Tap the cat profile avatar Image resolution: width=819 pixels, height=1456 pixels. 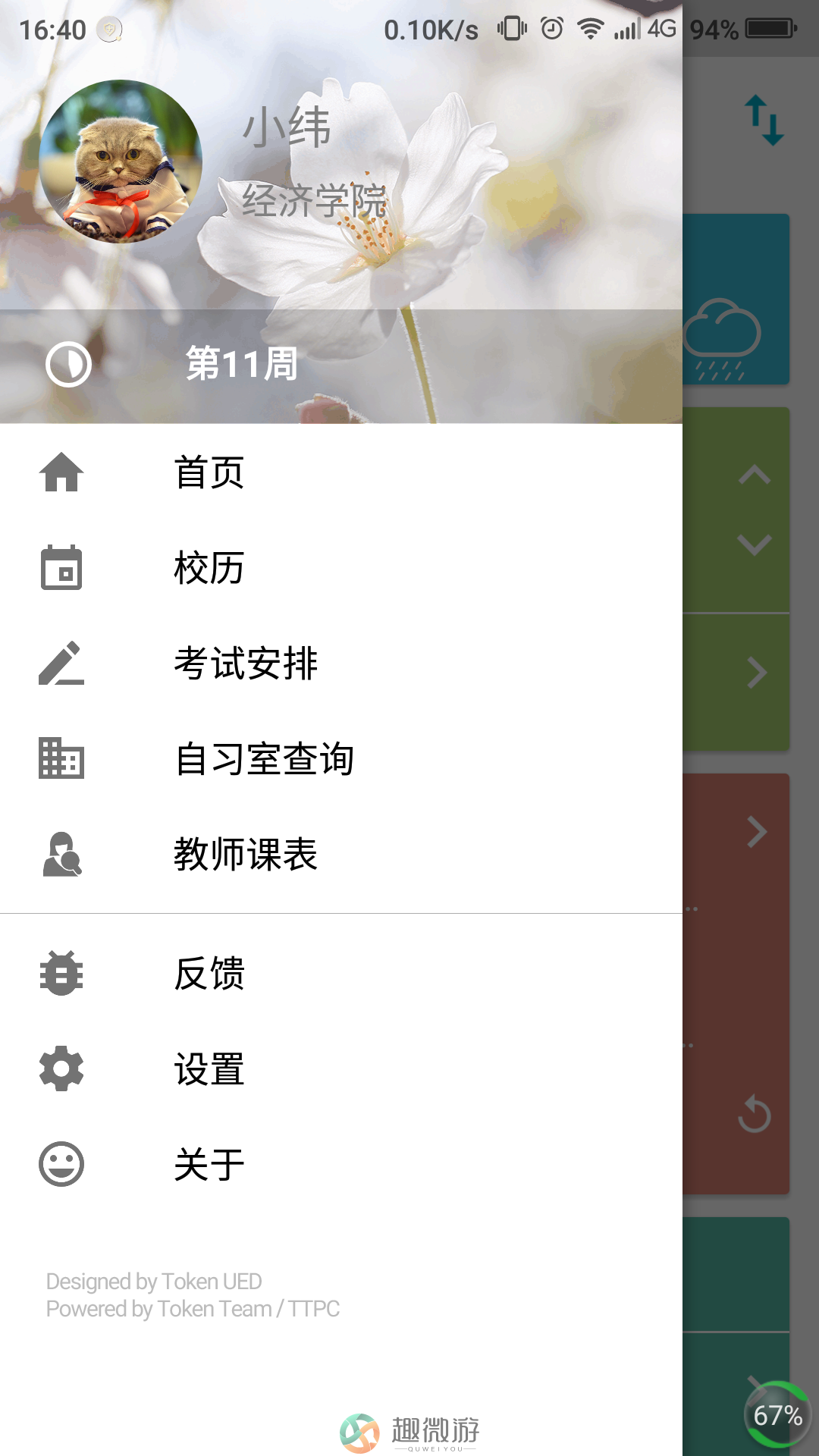pos(121,162)
